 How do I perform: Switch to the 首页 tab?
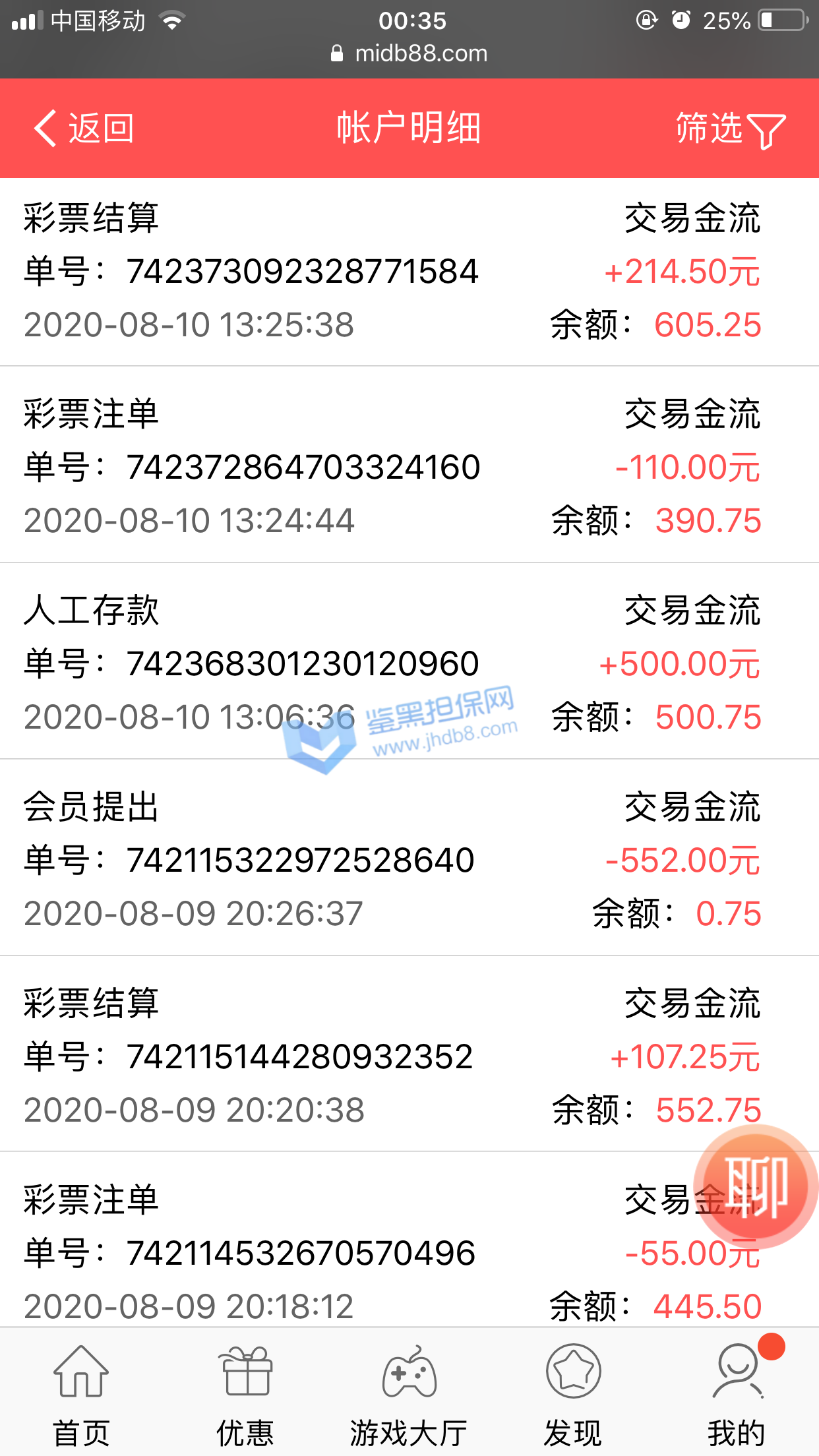[x=81, y=1393]
